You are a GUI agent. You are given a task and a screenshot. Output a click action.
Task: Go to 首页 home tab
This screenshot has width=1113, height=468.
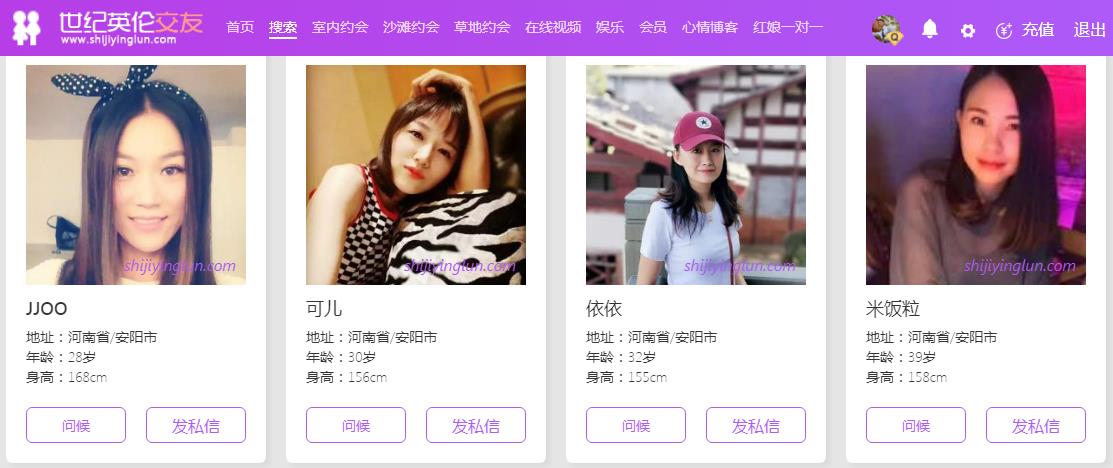click(240, 27)
